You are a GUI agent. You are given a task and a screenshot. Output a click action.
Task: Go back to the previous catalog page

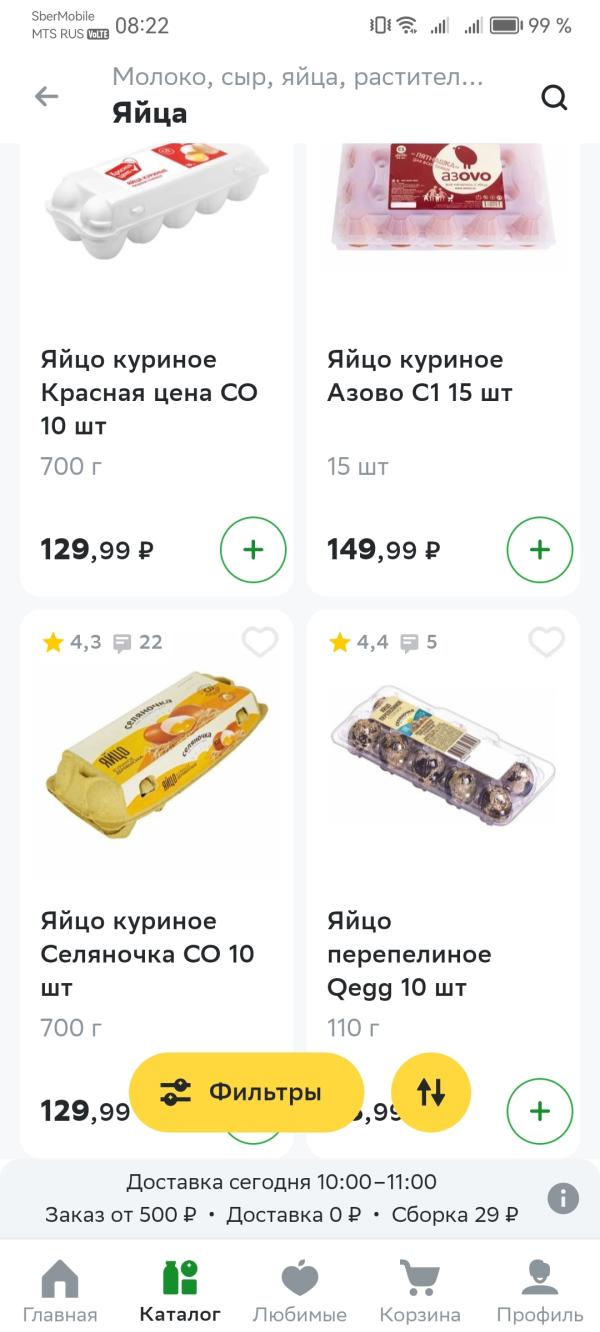(47, 96)
